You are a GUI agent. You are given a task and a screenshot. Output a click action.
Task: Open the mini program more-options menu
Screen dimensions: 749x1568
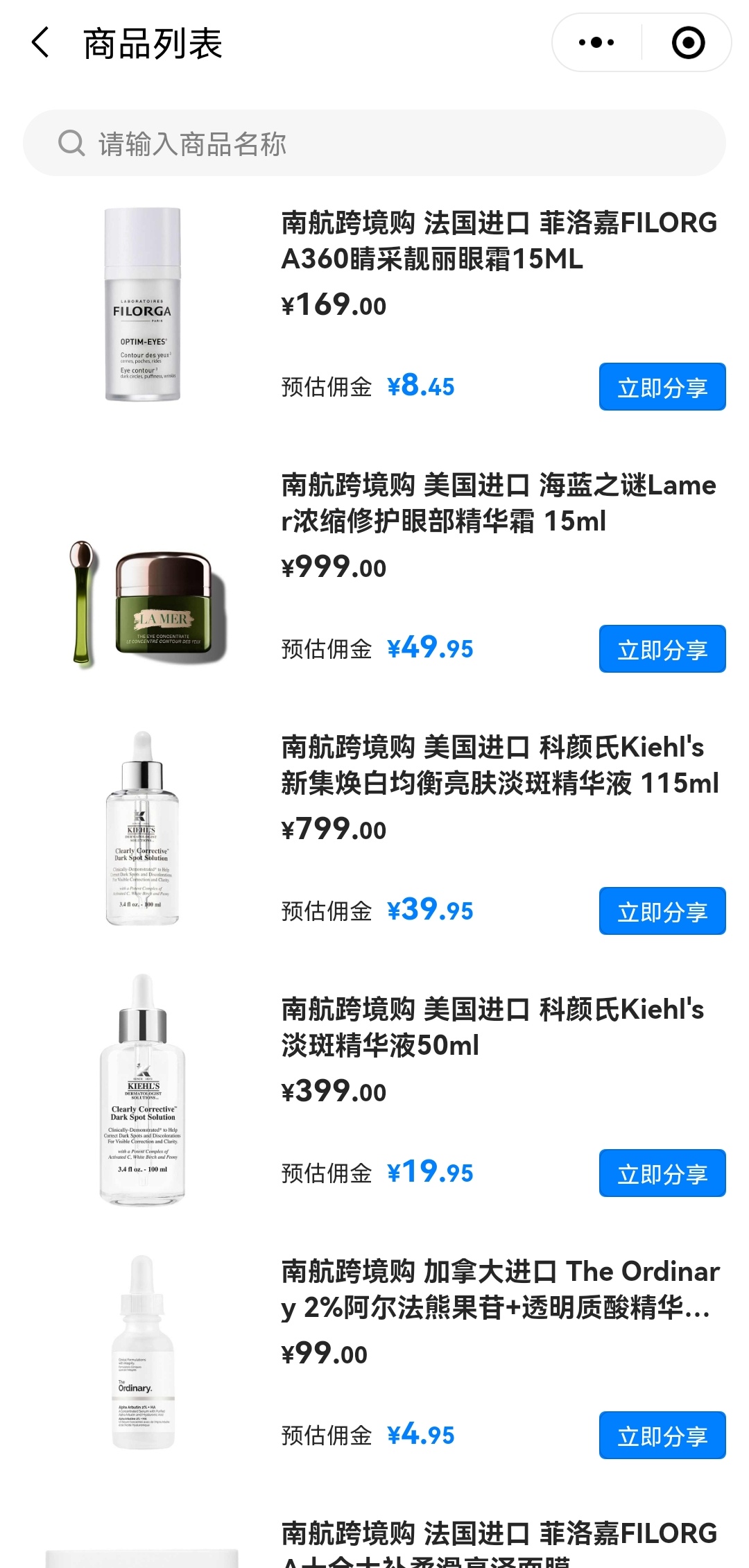596,43
